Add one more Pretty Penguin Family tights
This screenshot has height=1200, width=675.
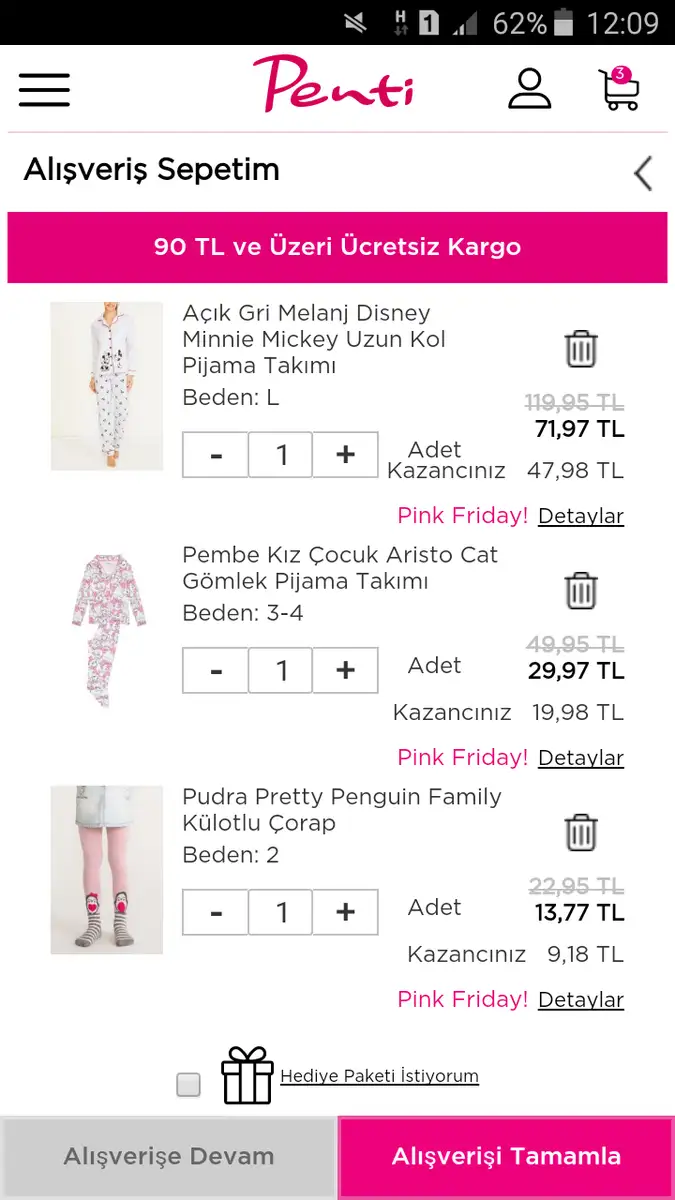click(x=346, y=912)
